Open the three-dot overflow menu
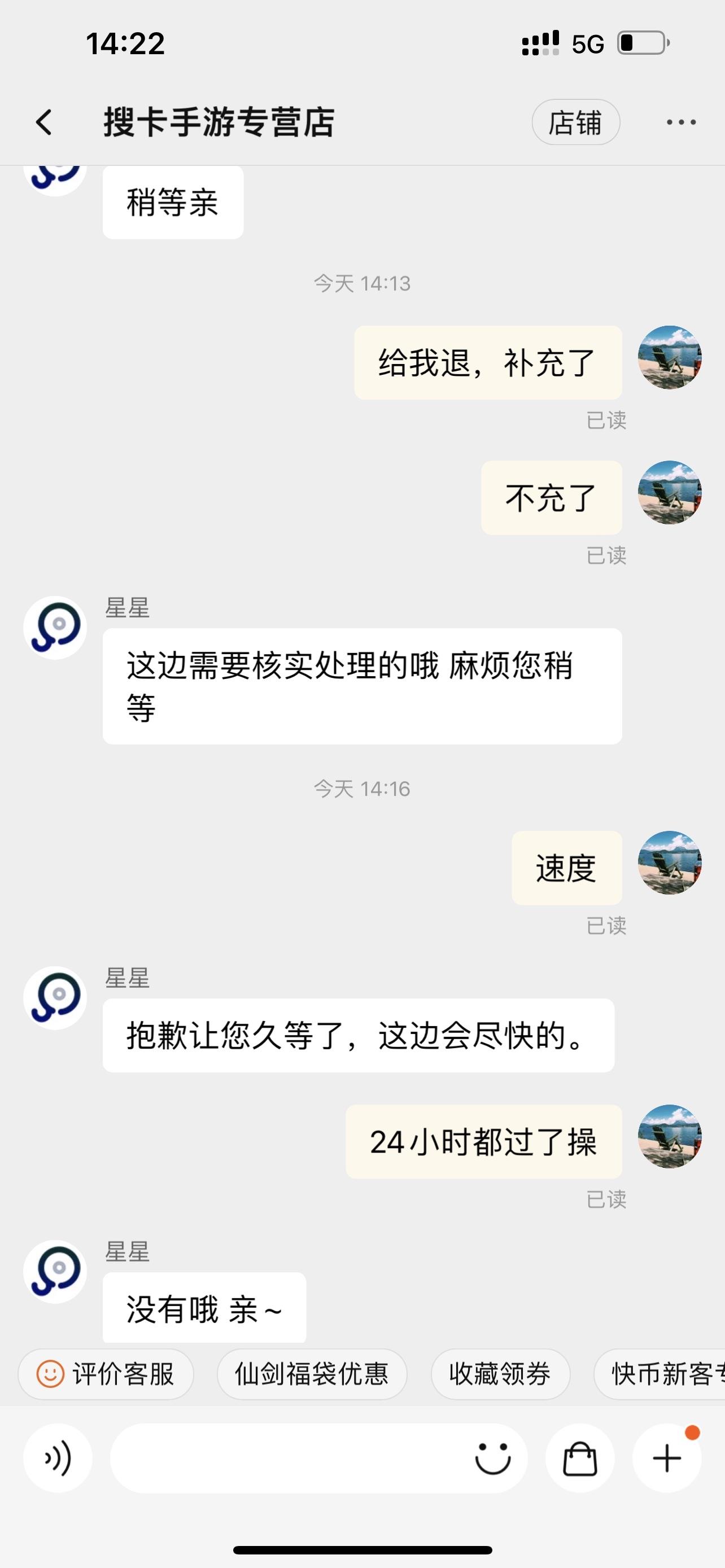This screenshot has height=1568, width=725. 680,122
